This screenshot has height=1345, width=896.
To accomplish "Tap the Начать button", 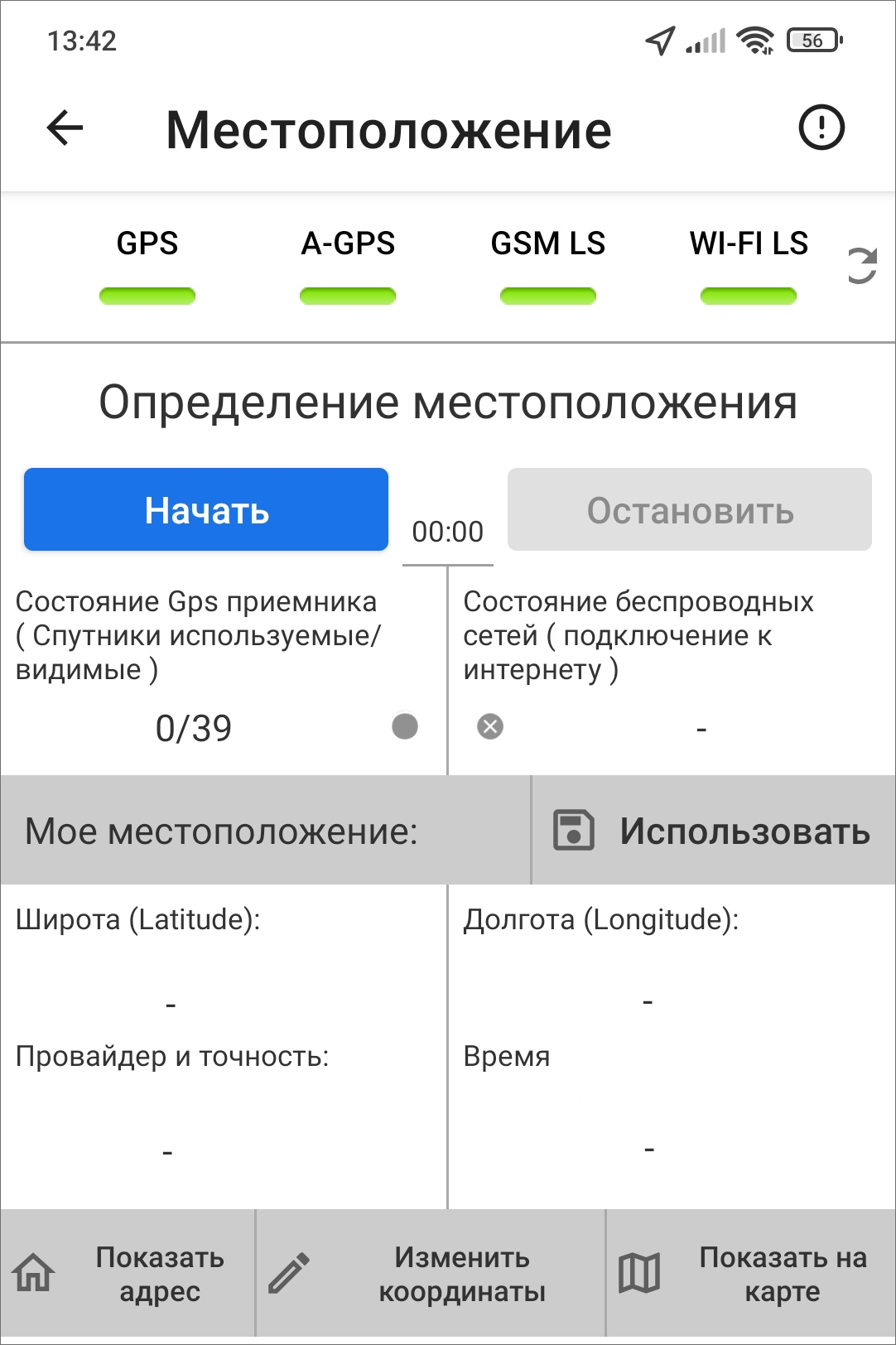I will [x=206, y=510].
